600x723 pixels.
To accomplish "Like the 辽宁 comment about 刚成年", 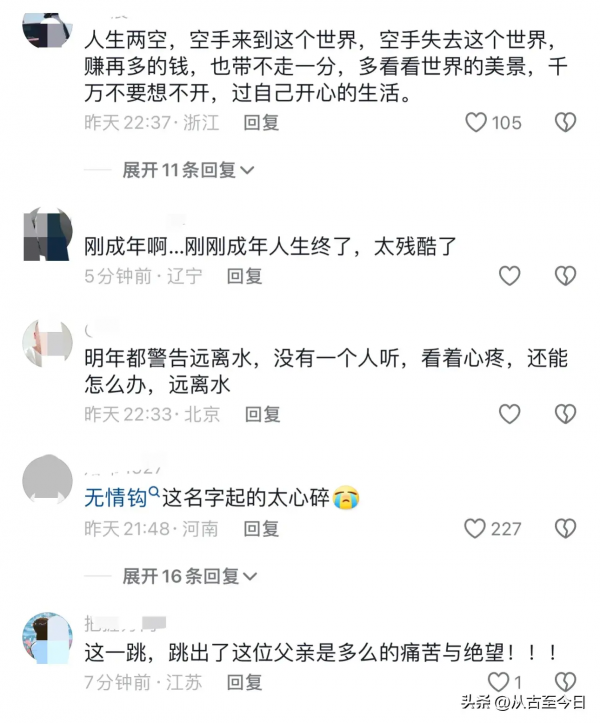I will [x=510, y=276].
